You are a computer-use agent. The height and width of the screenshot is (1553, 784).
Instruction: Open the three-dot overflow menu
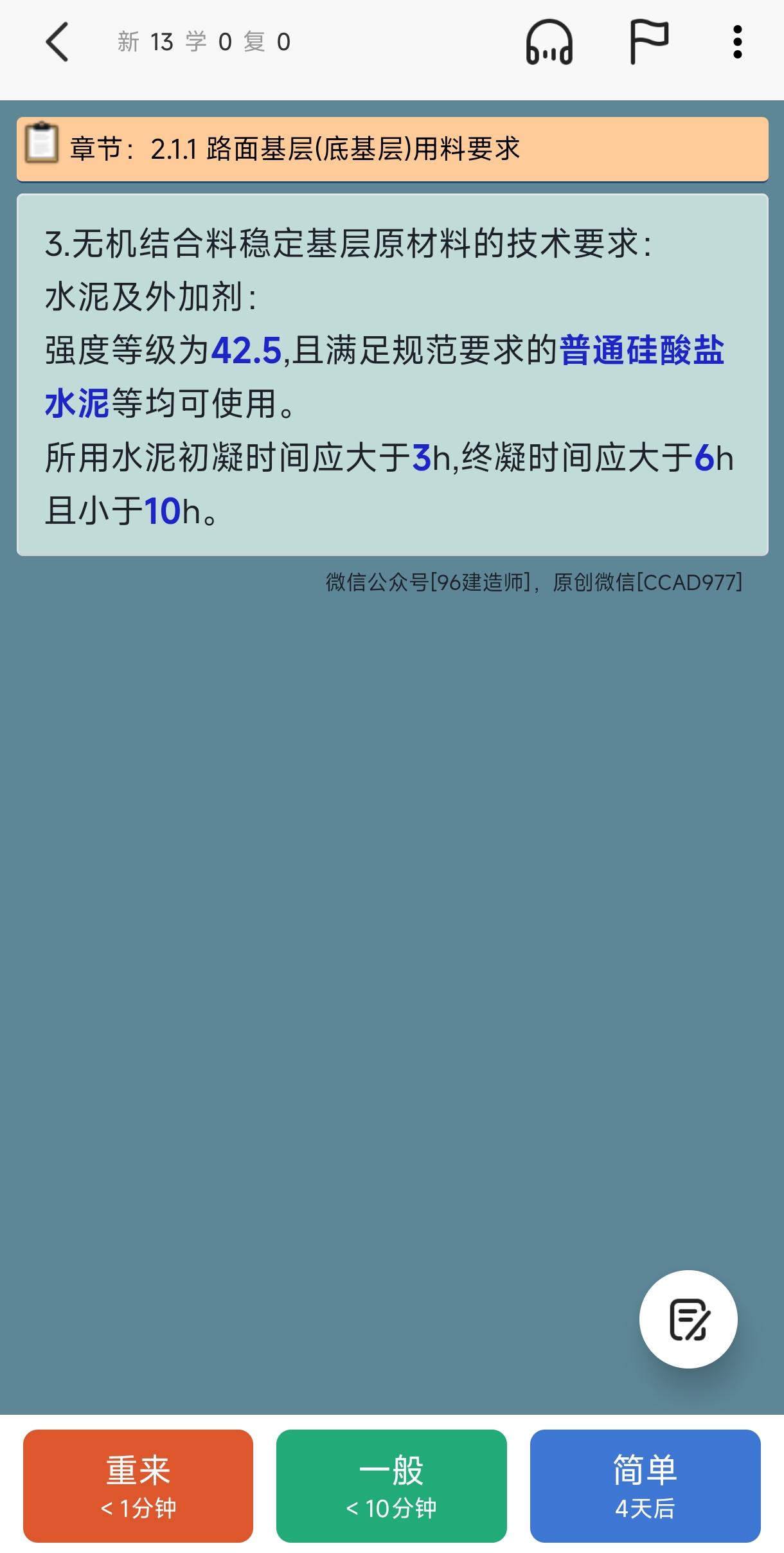click(738, 42)
